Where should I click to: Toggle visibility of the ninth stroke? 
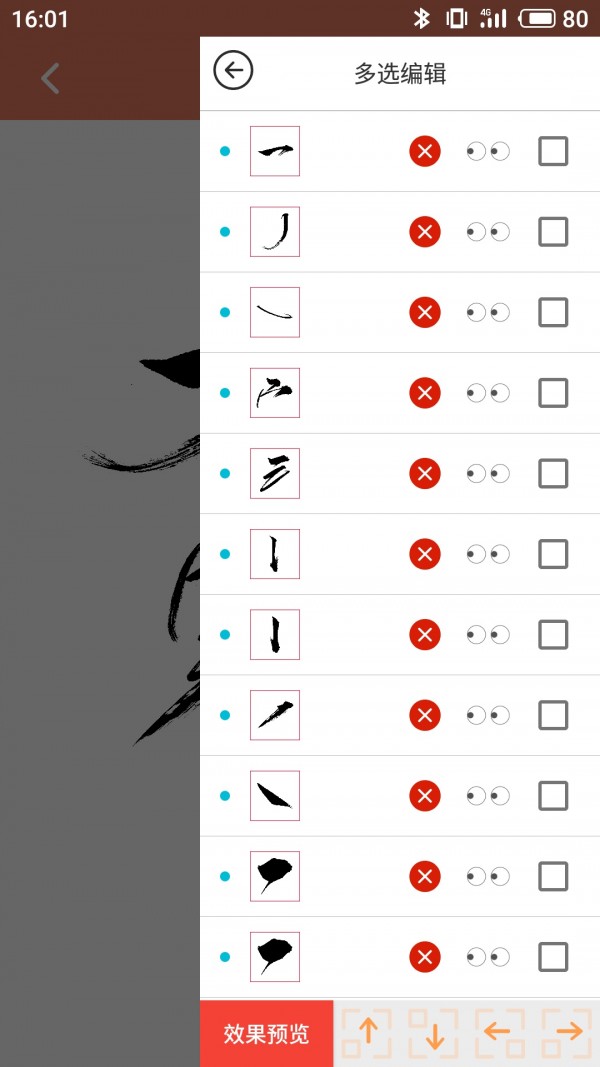point(488,796)
